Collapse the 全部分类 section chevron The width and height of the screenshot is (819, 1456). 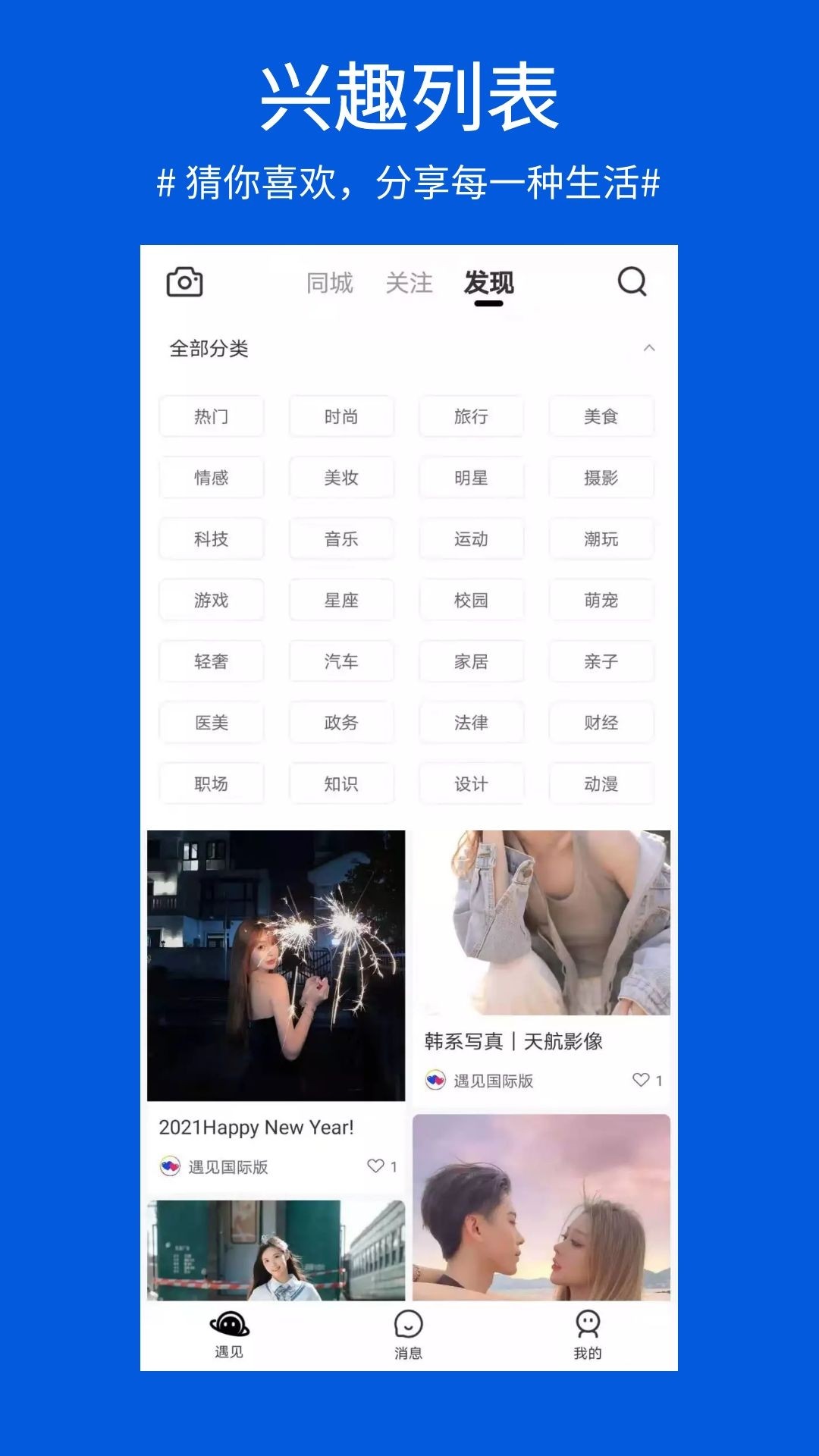[x=648, y=347]
